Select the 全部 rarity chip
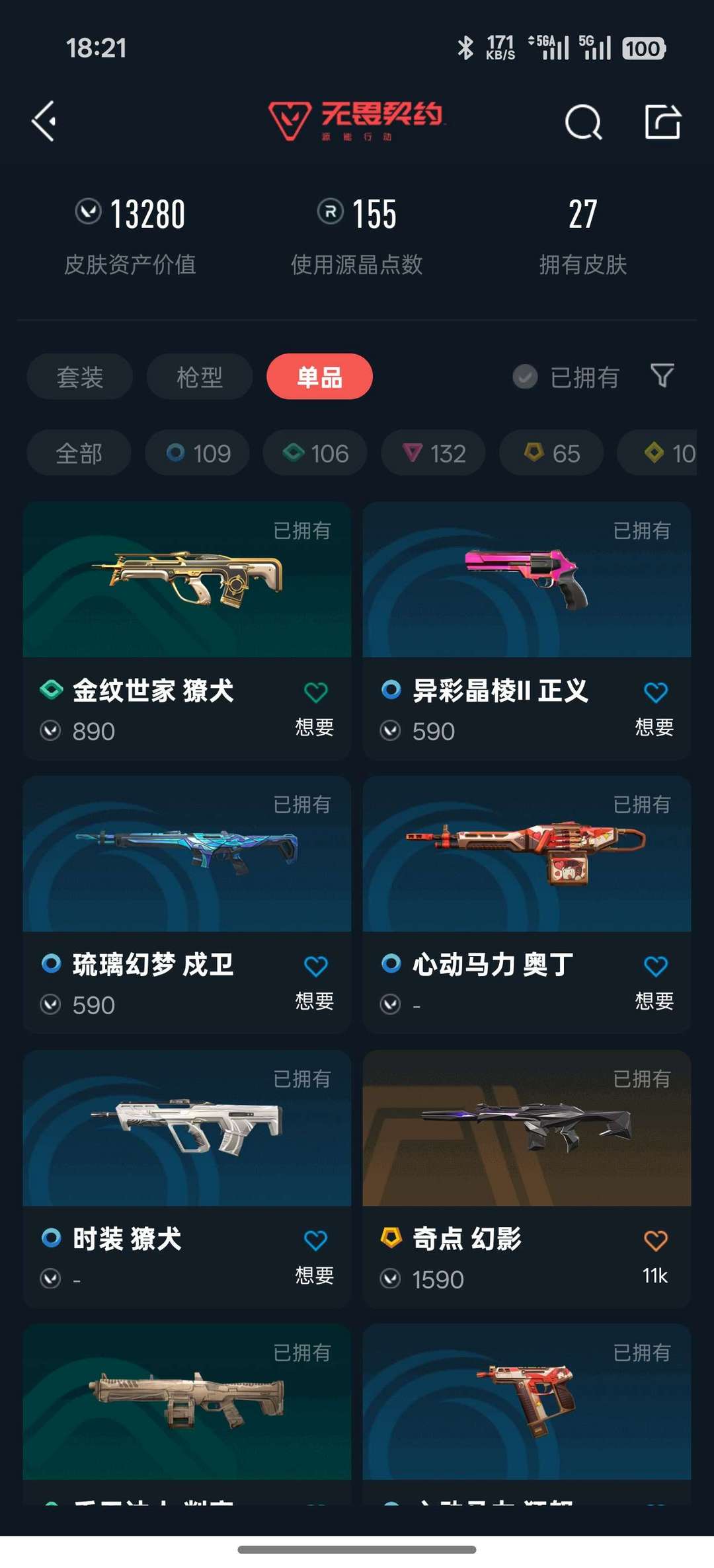Image resolution: width=714 pixels, height=1568 pixels. 79,453
